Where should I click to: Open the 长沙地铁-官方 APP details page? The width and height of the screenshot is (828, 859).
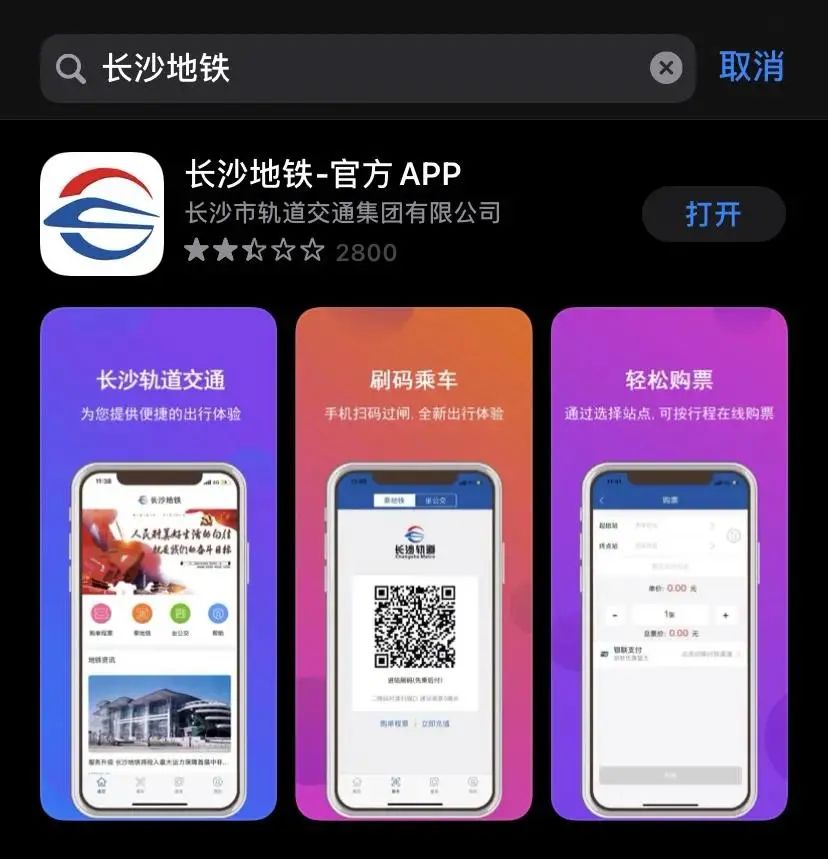coord(323,175)
